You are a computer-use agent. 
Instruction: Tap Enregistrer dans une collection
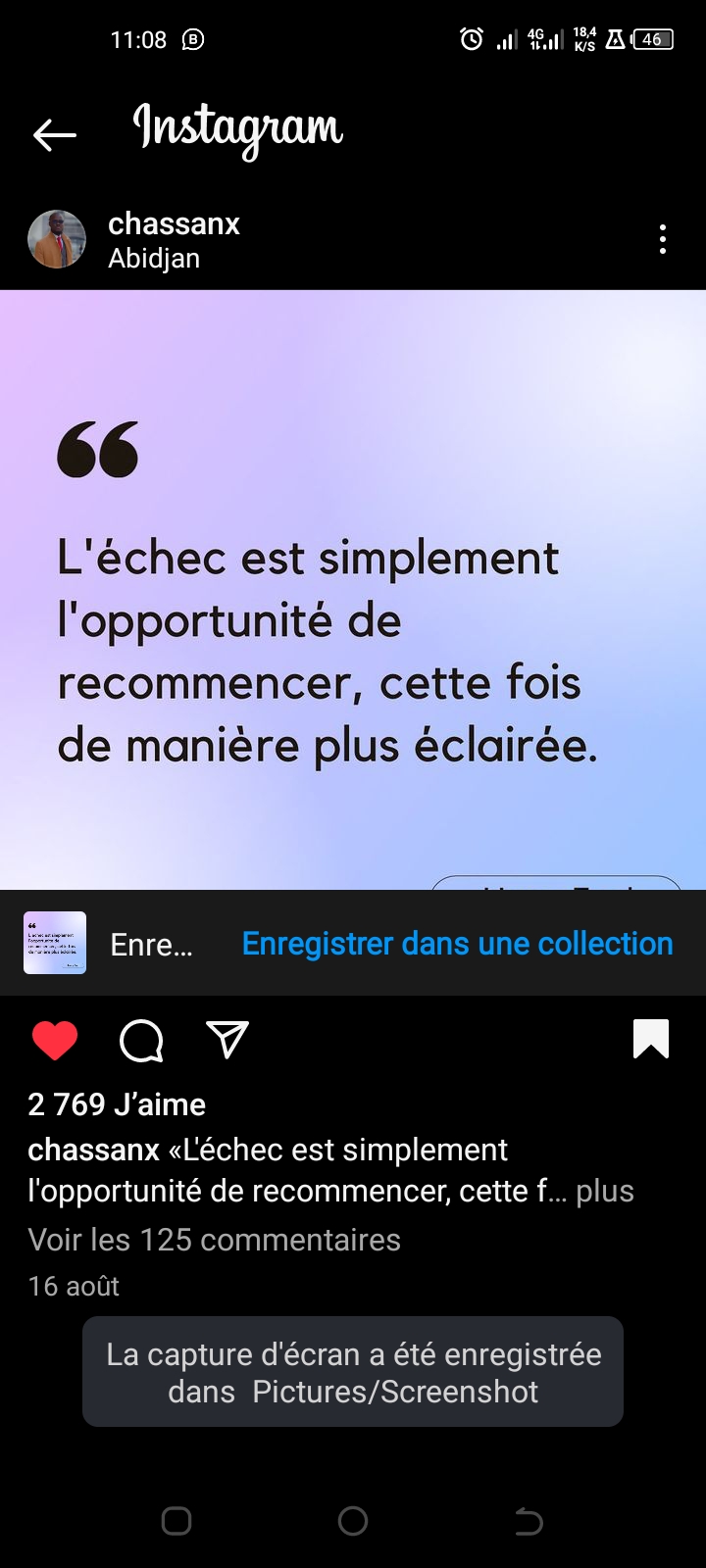pyautogui.click(x=457, y=944)
